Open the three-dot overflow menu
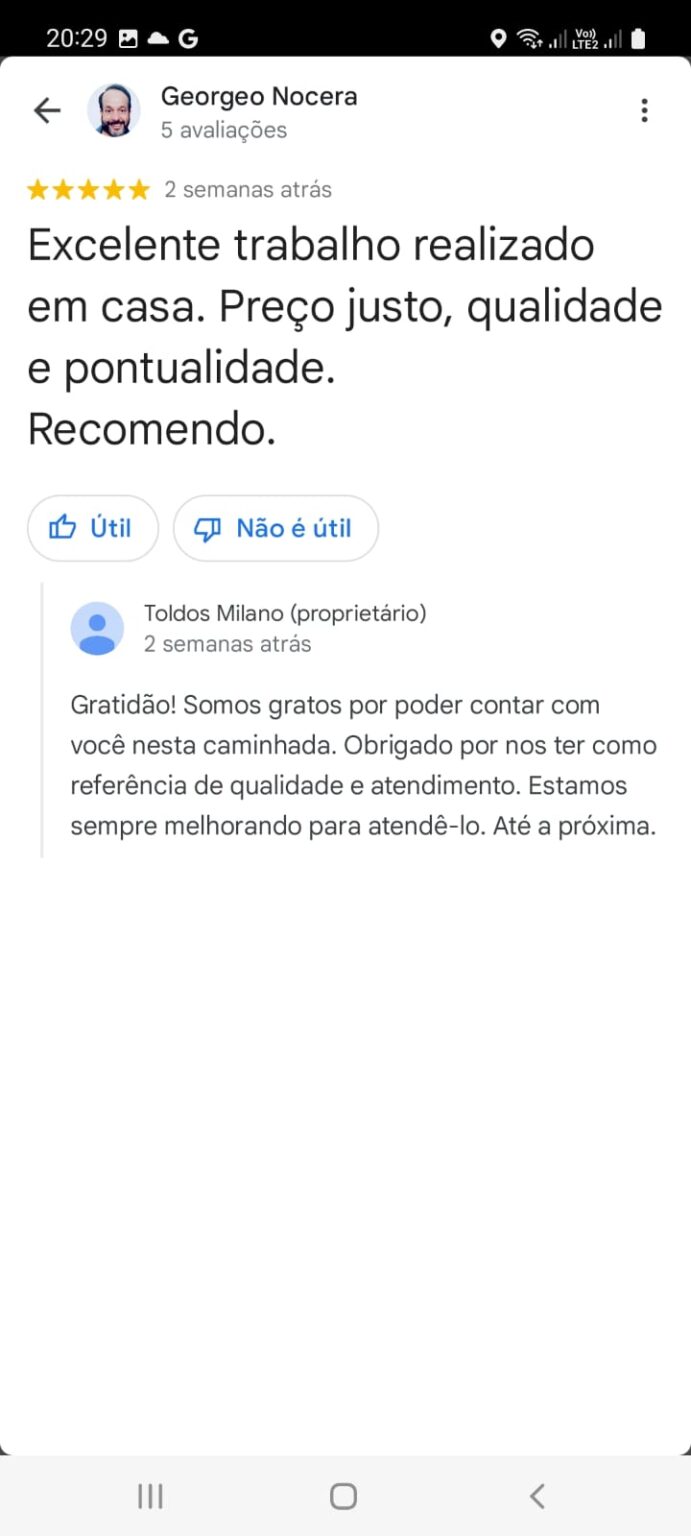 pyautogui.click(x=644, y=110)
